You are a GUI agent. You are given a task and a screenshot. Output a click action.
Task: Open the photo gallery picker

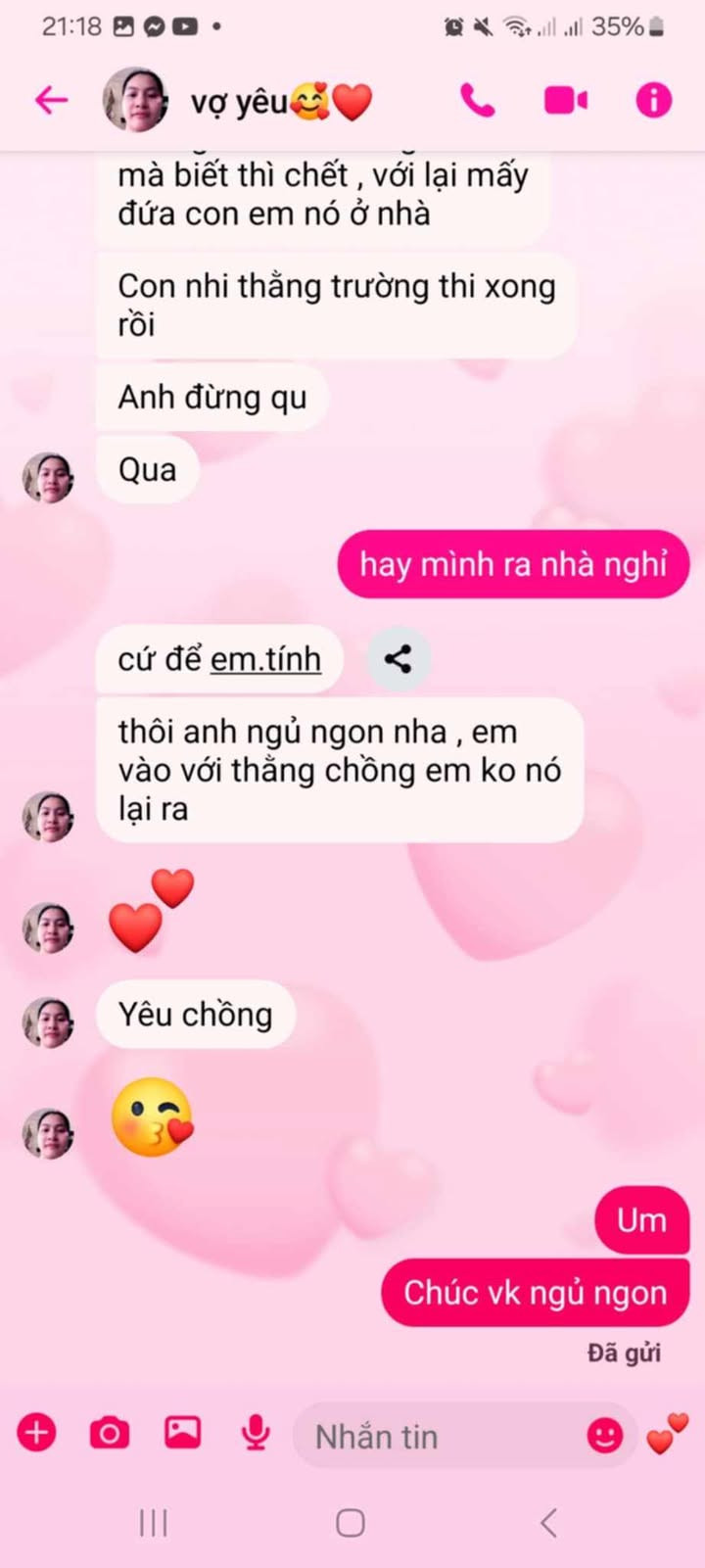coord(183,1434)
